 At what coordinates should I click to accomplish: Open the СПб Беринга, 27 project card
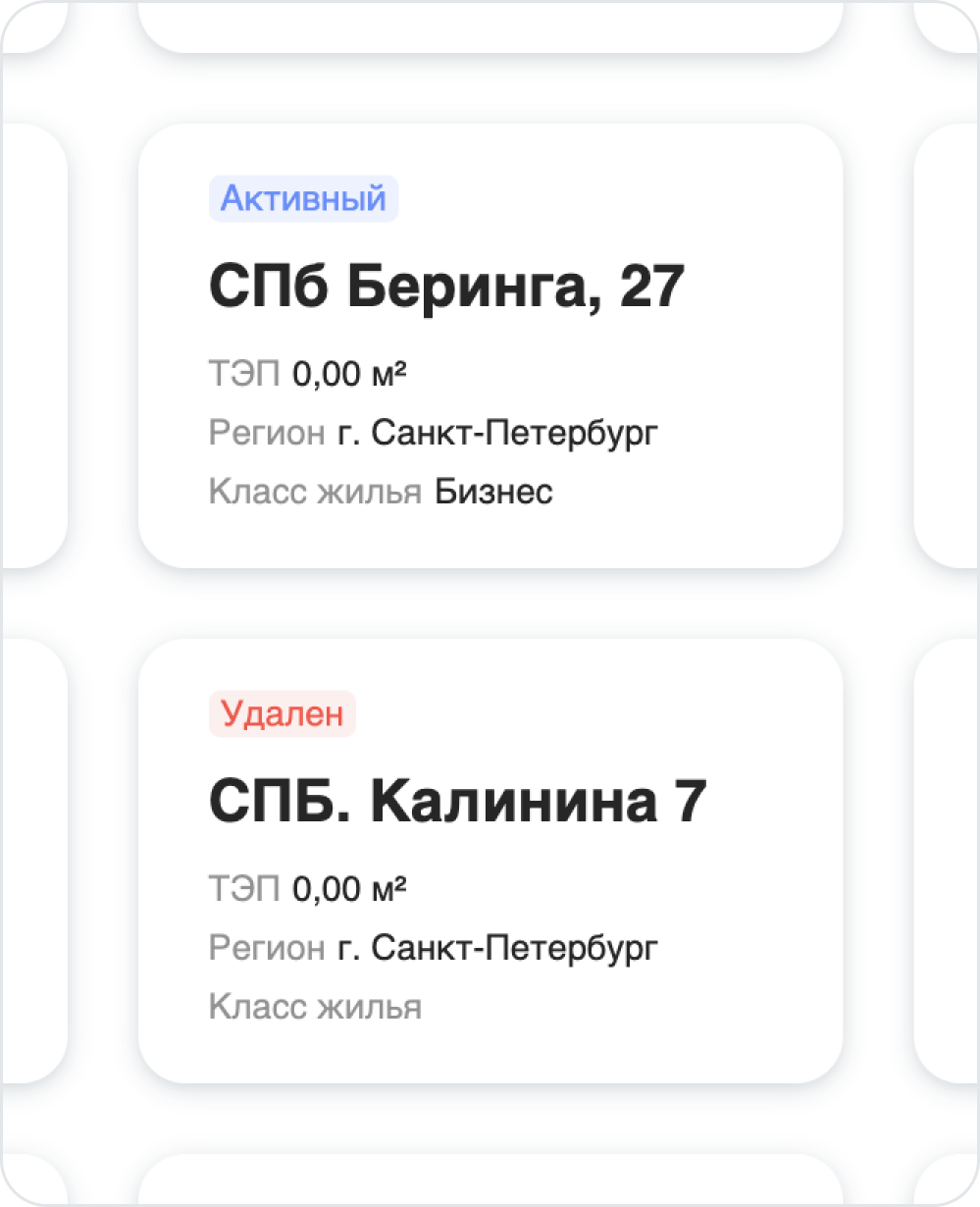point(446,289)
